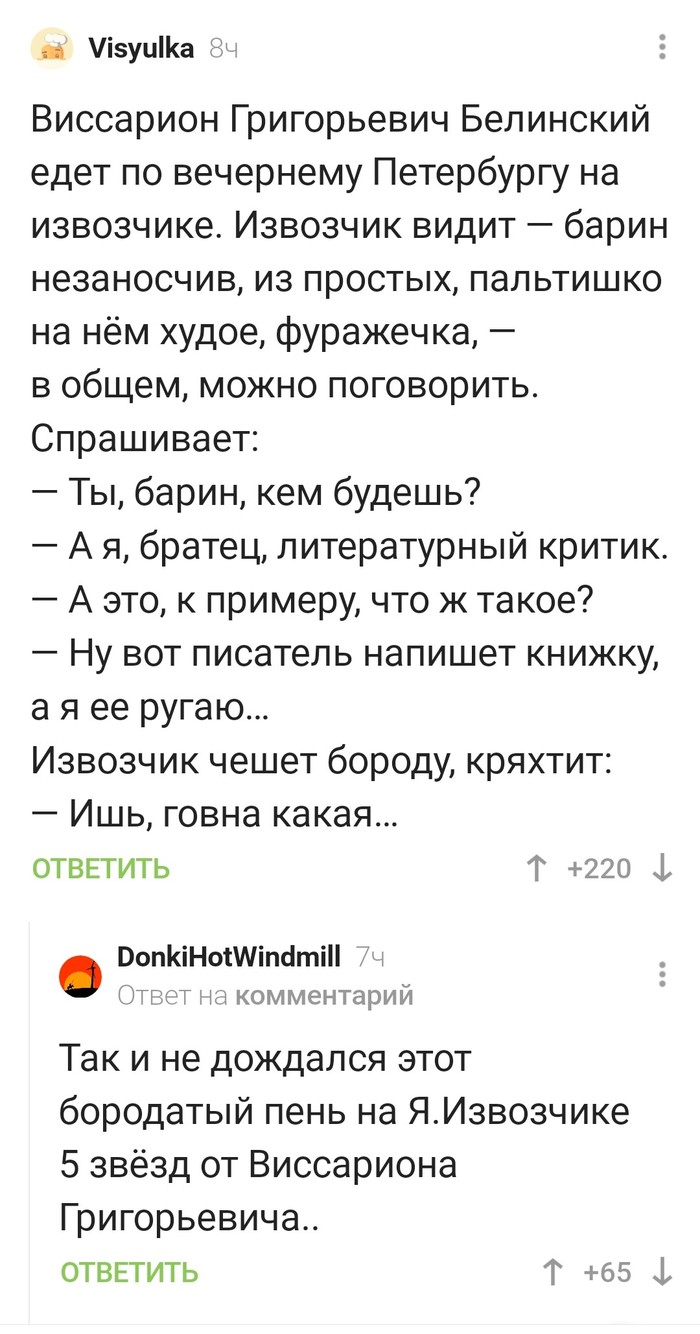Reply to Visyulka's comment
Viewport: 700px width, 1334px height.
pyautogui.click(x=101, y=869)
